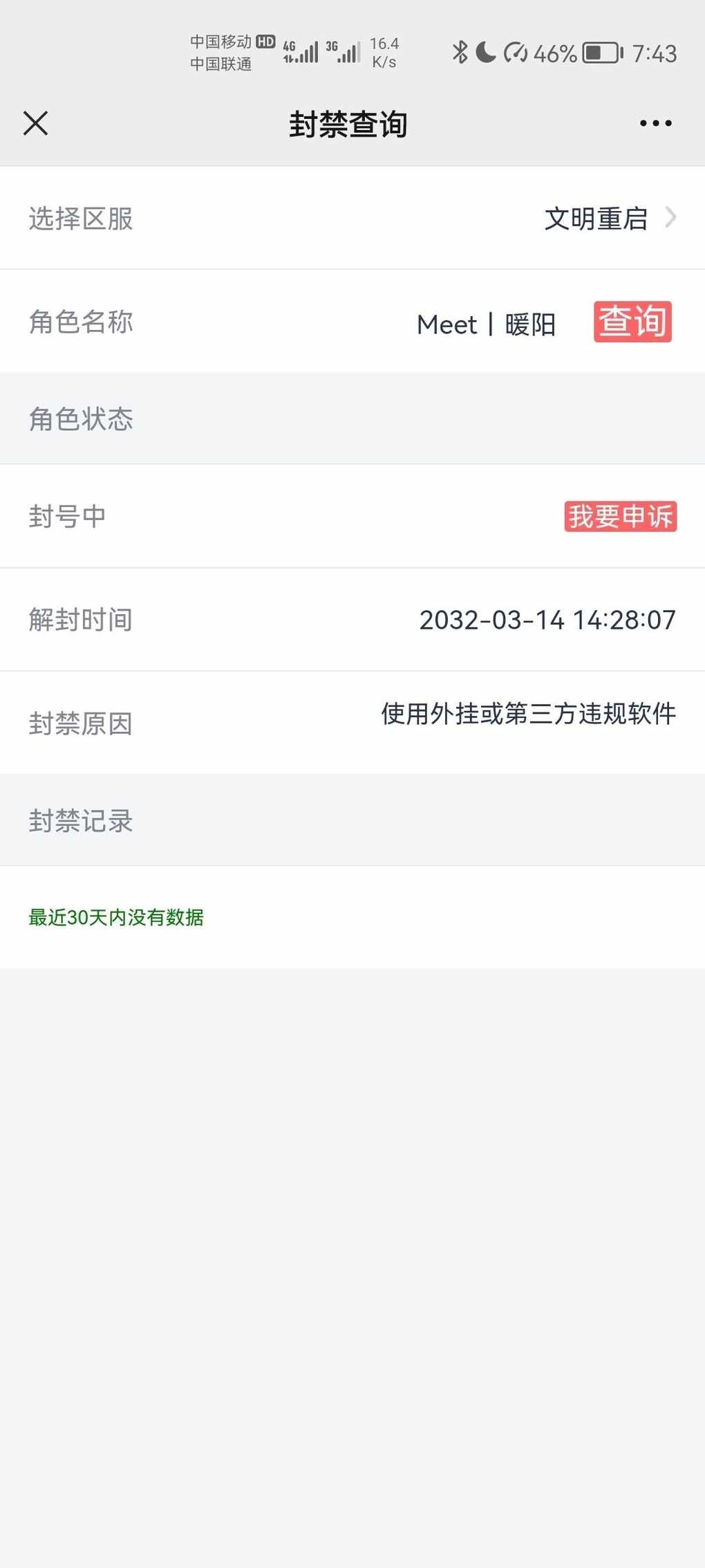
Task: Close the 封禁查询 page
Action: pyautogui.click(x=35, y=124)
